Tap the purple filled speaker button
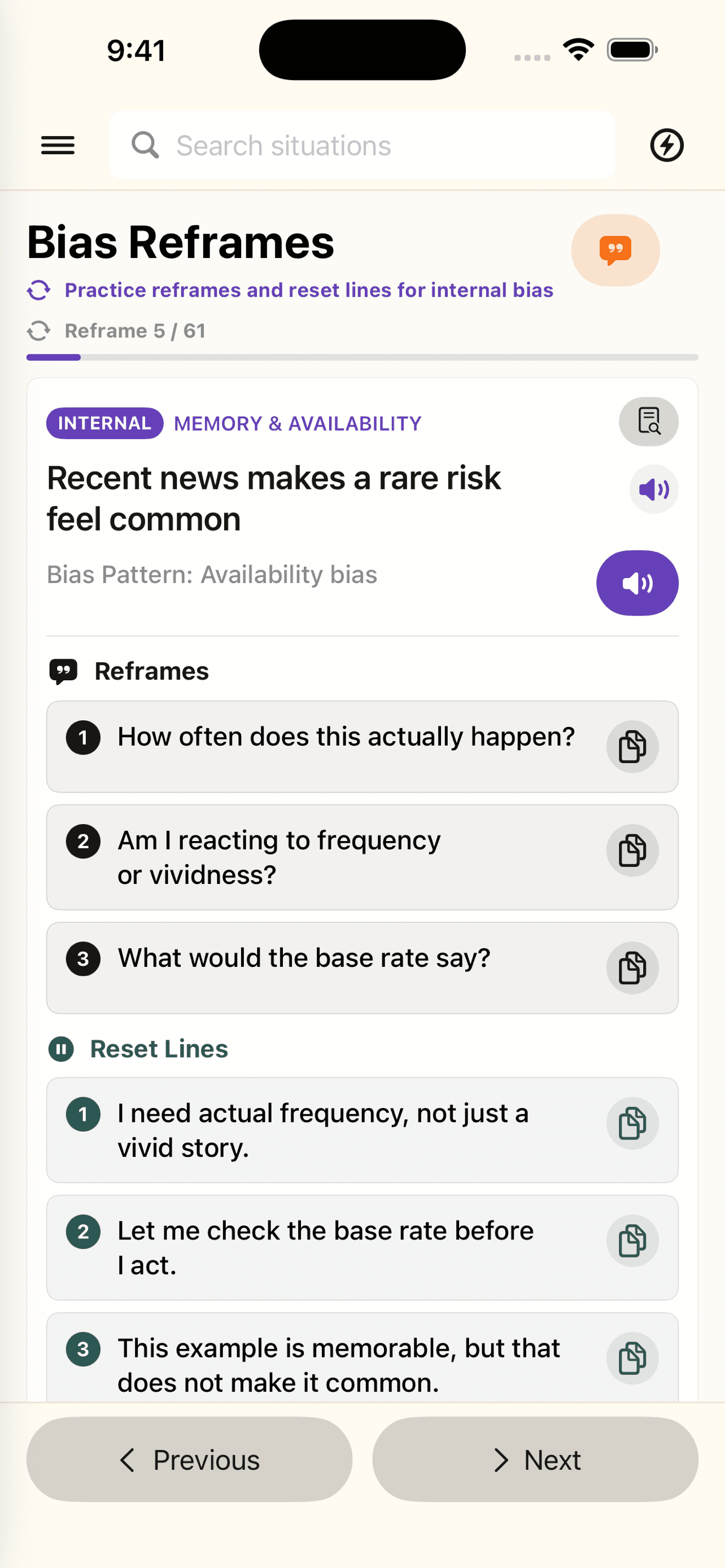This screenshot has height=1568, width=725. 637,583
